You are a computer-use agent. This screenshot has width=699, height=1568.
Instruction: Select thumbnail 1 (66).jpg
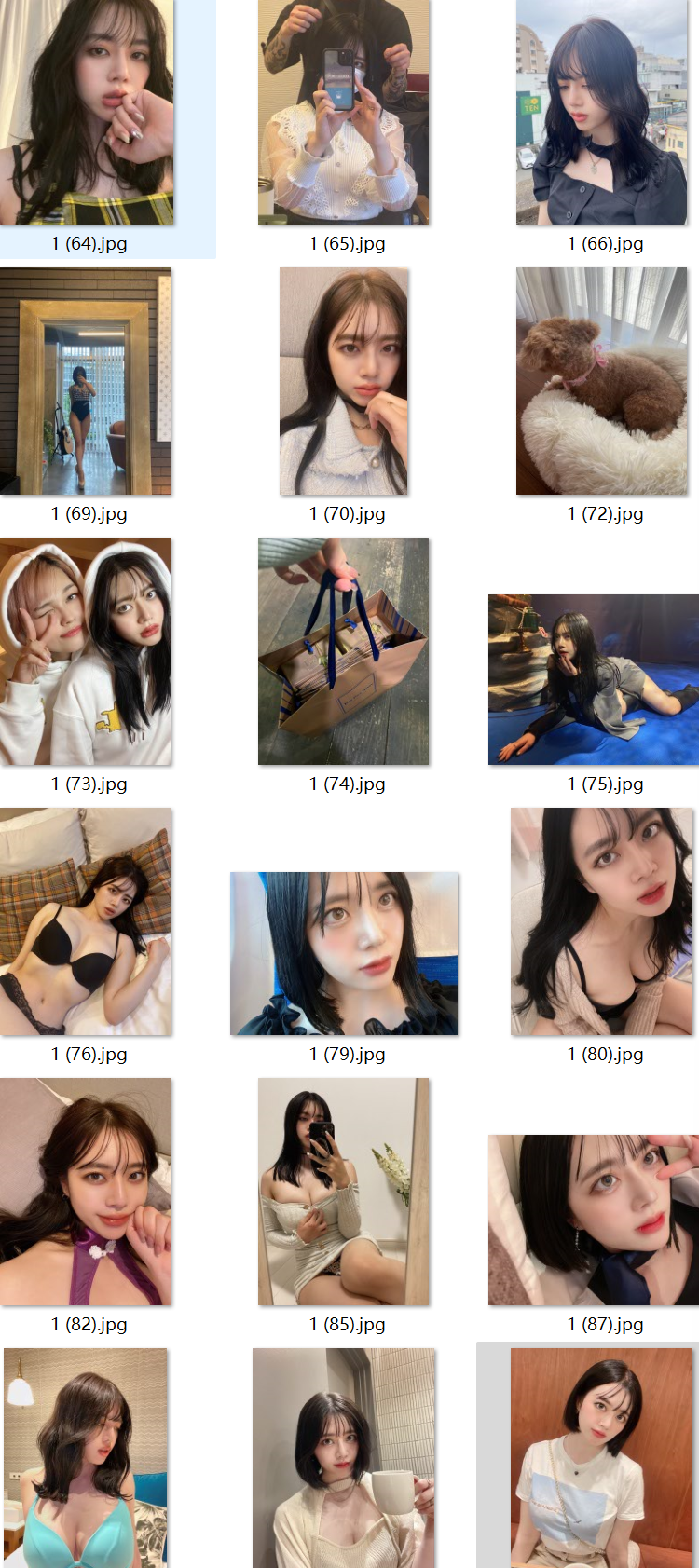[602, 112]
